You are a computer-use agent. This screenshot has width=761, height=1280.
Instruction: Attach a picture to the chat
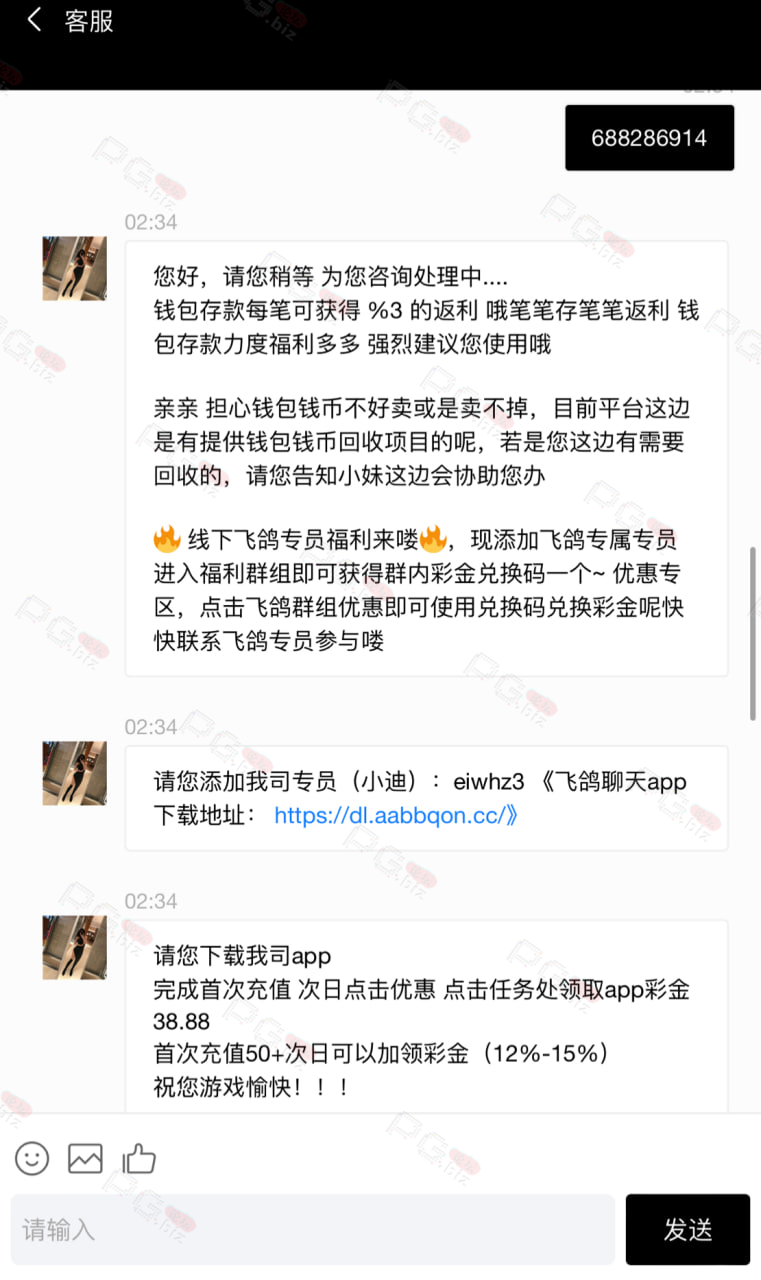pos(85,1159)
